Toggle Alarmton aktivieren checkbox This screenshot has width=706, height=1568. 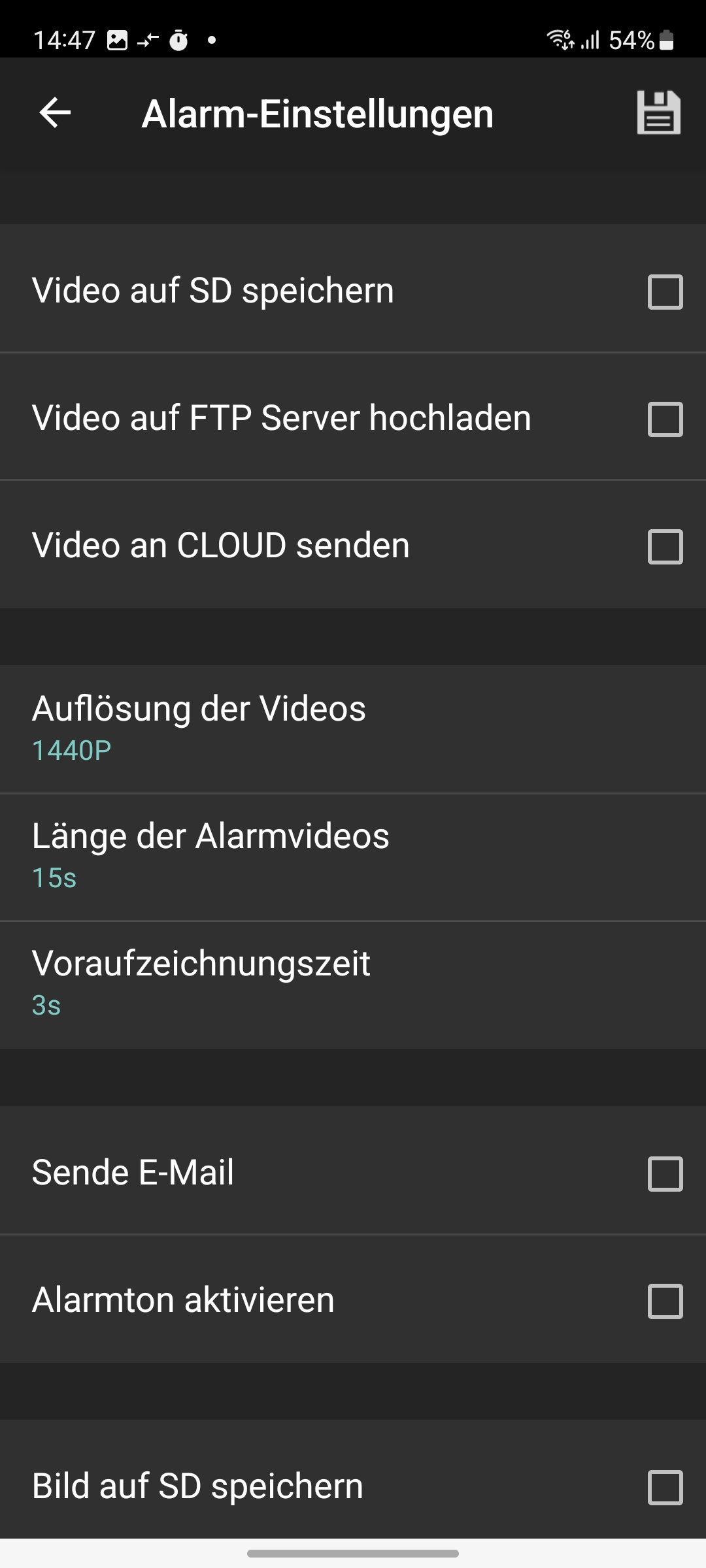pos(665,1301)
